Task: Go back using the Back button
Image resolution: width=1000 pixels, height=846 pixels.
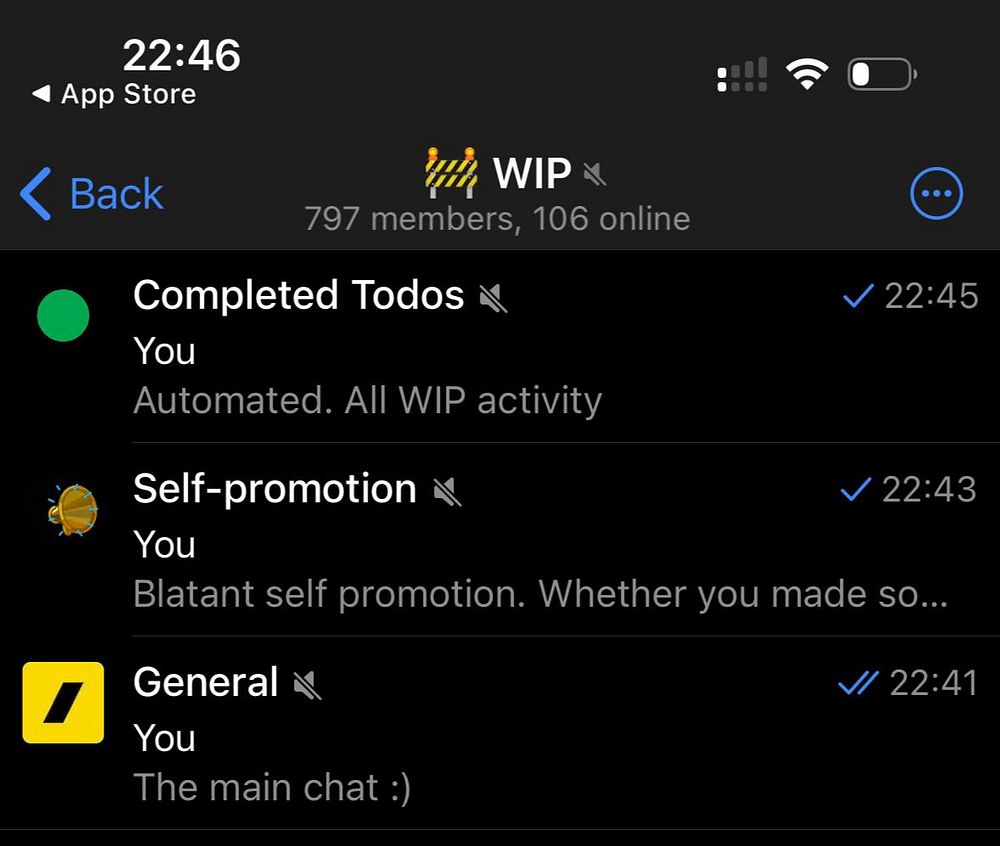Action: click(x=92, y=194)
